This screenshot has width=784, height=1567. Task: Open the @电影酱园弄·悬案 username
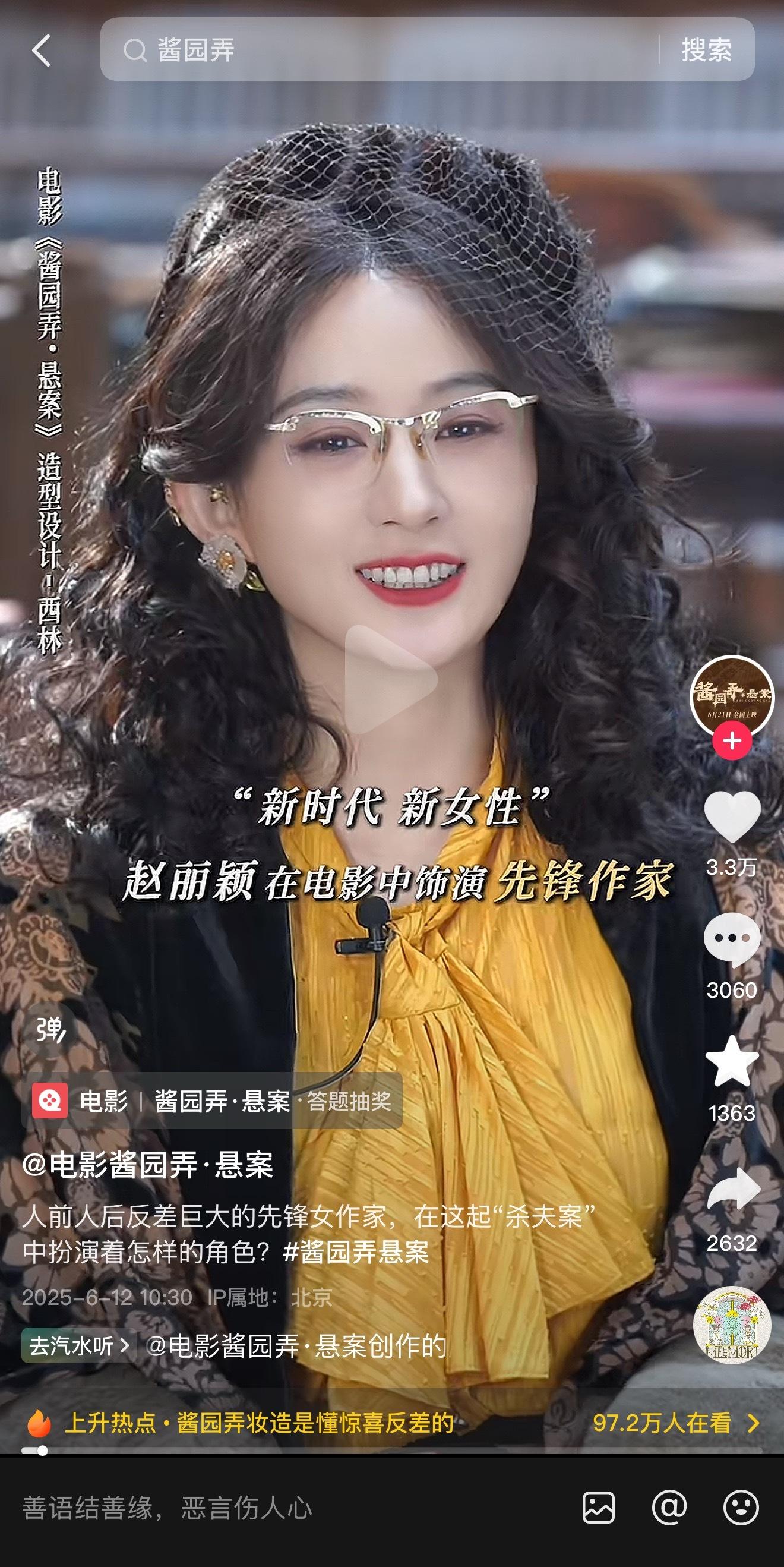pos(148,1165)
